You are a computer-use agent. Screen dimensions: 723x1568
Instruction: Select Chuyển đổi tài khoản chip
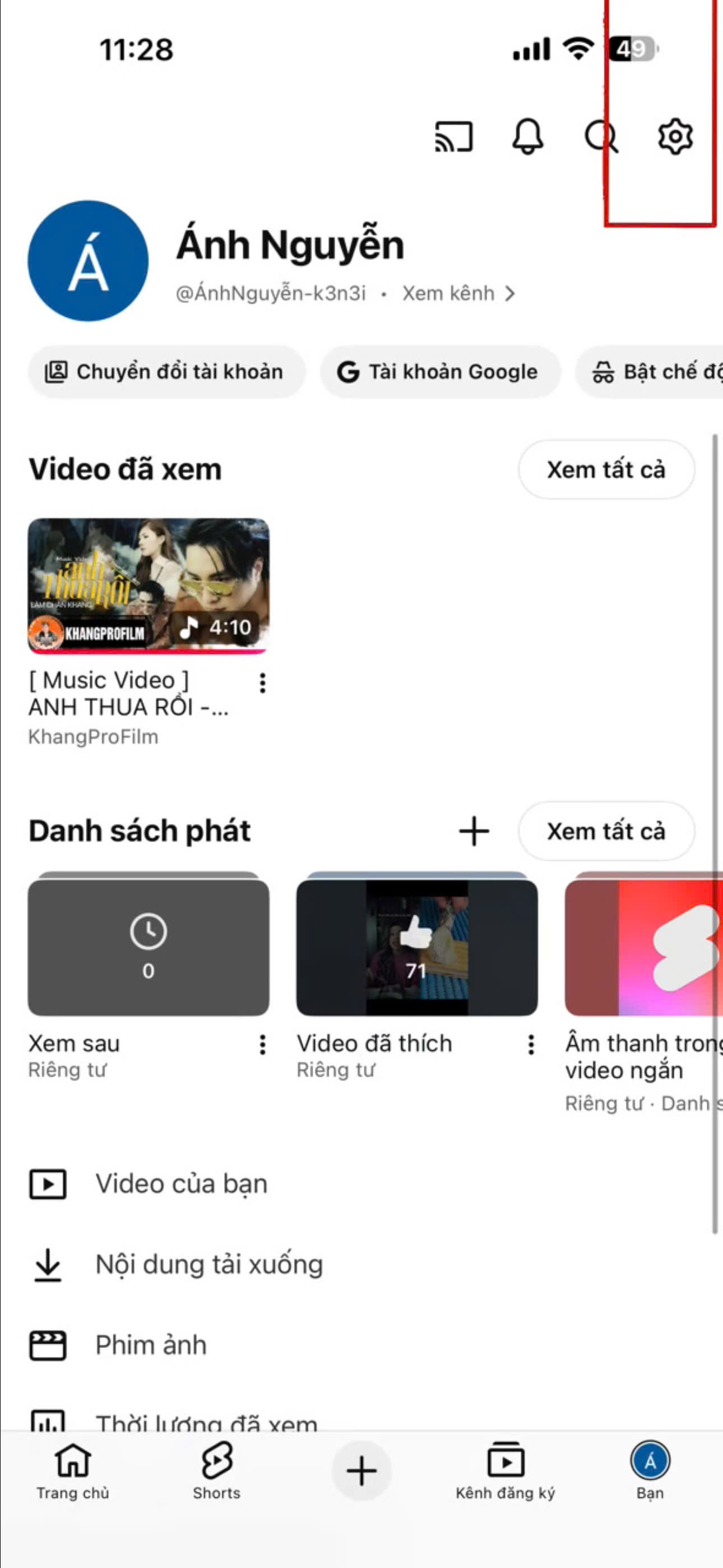165,371
